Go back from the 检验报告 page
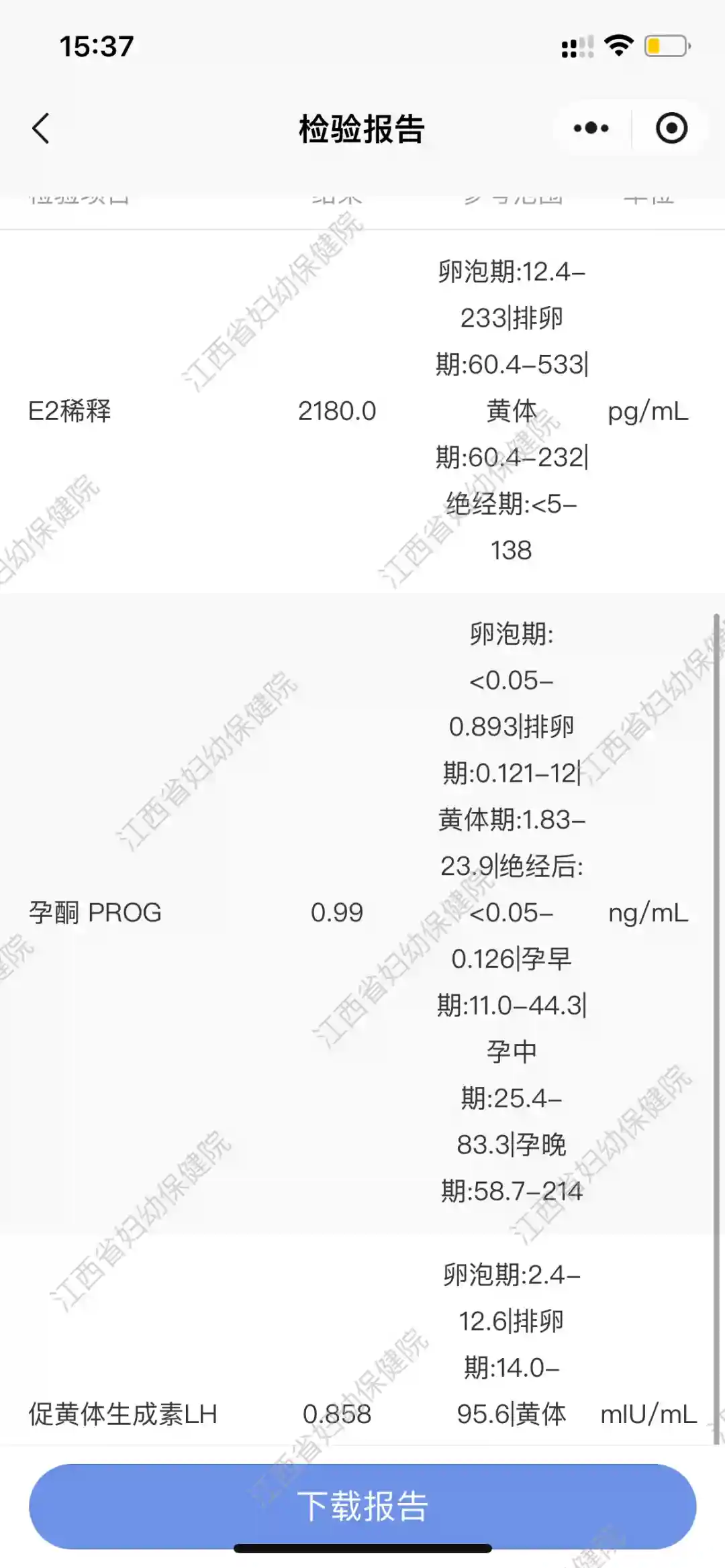725x1568 pixels. [41, 128]
